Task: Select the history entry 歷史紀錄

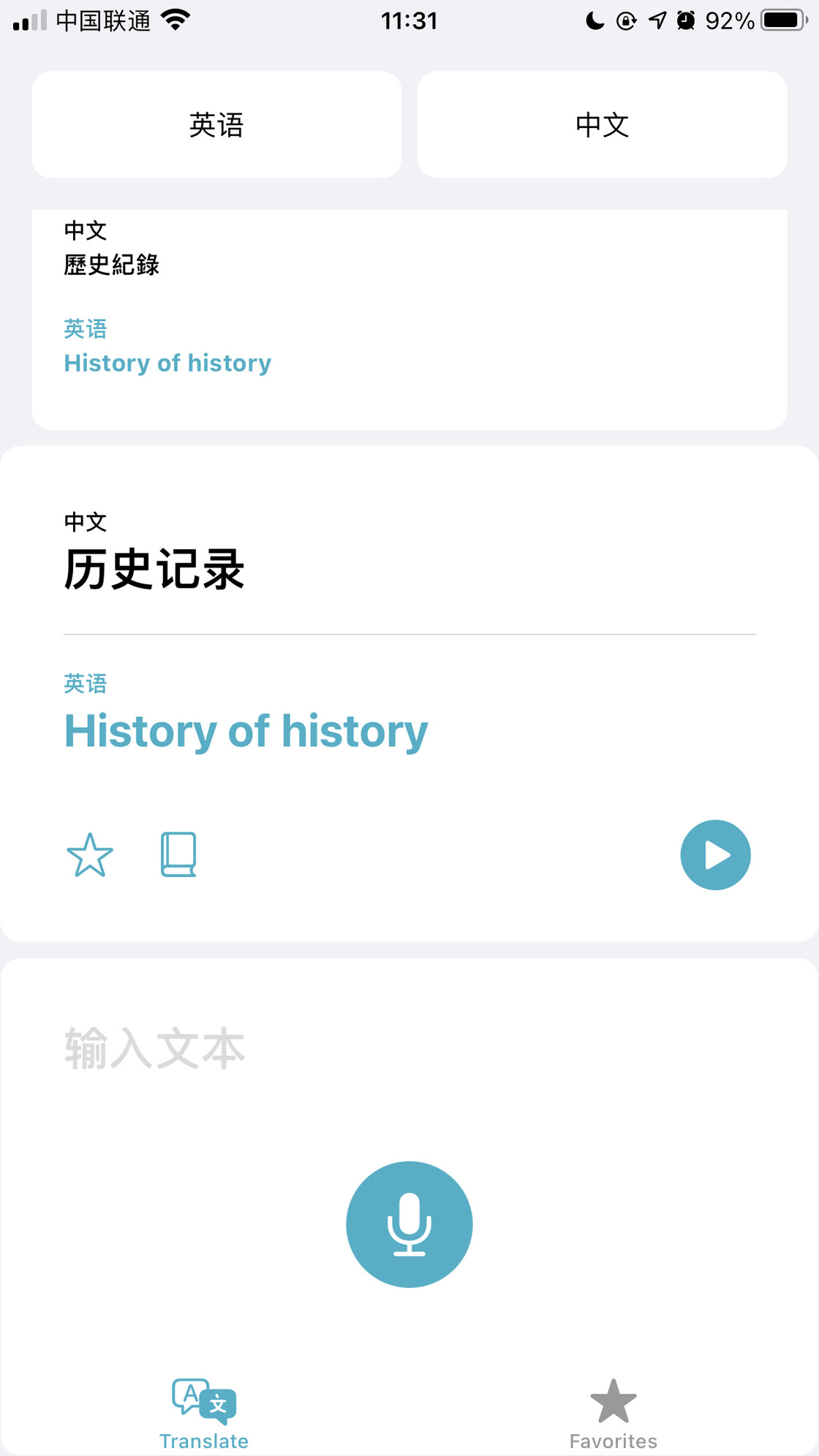Action: click(x=112, y=265)
